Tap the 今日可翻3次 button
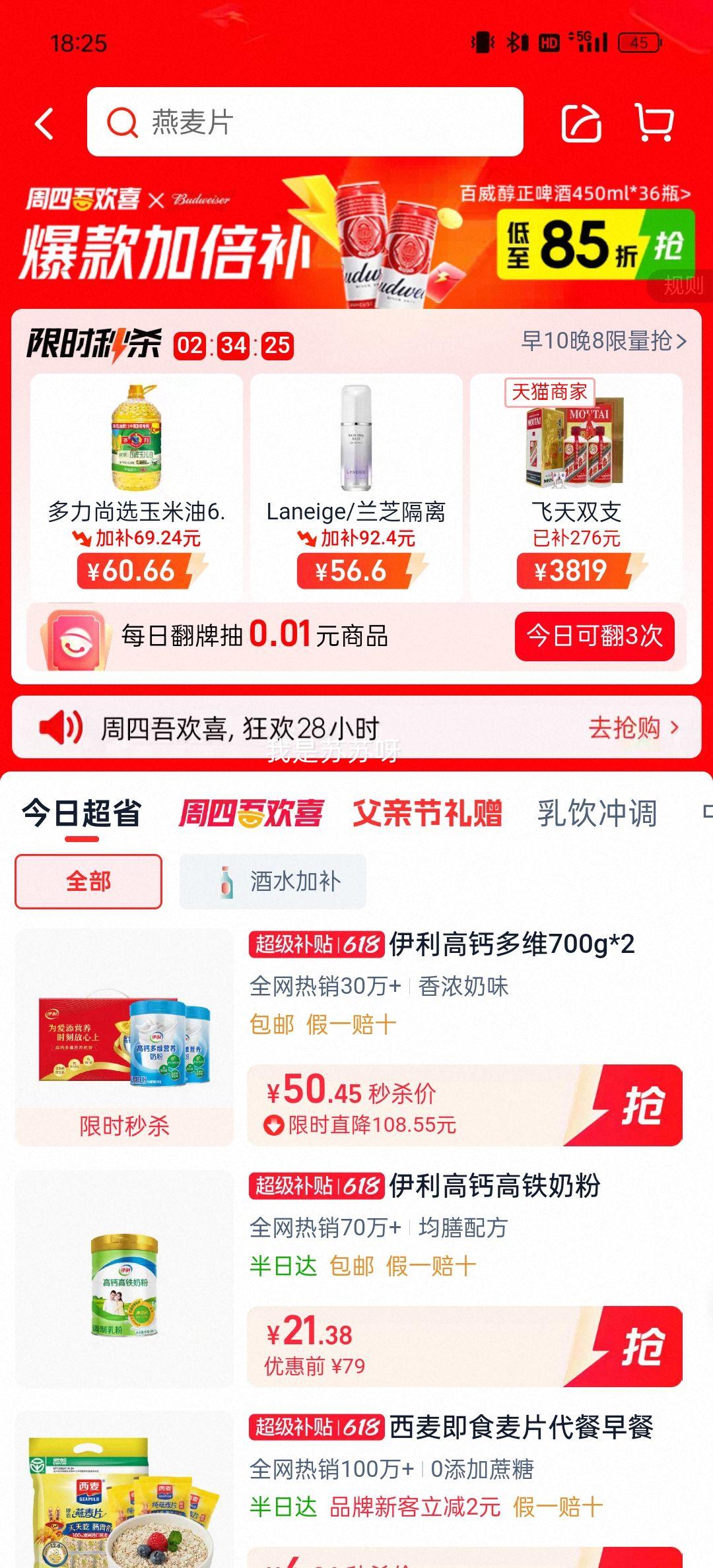This screenshot has width=713, height=1568. [594, 636]
